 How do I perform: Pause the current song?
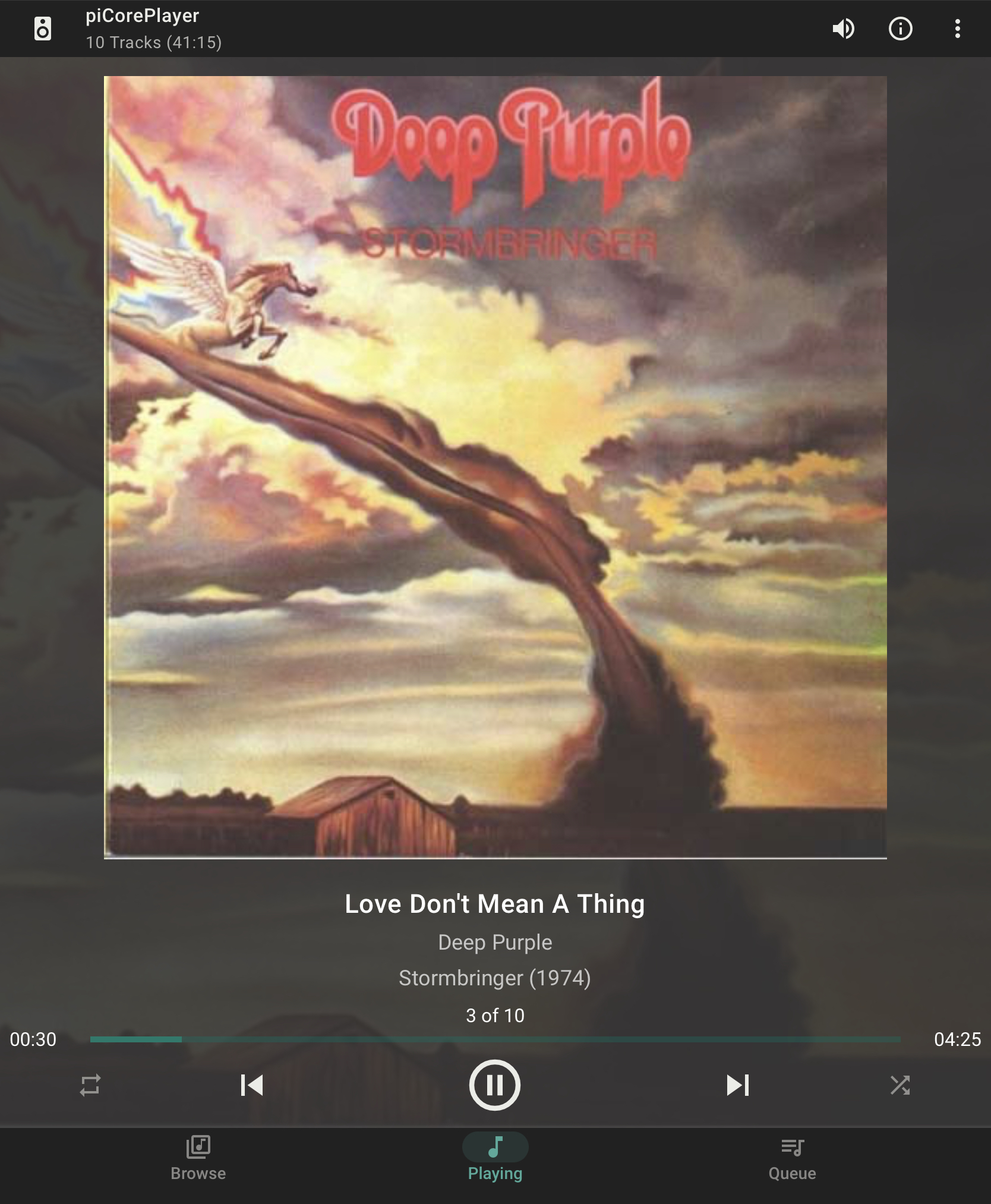pyautogui.click(x=494, y=1085)
